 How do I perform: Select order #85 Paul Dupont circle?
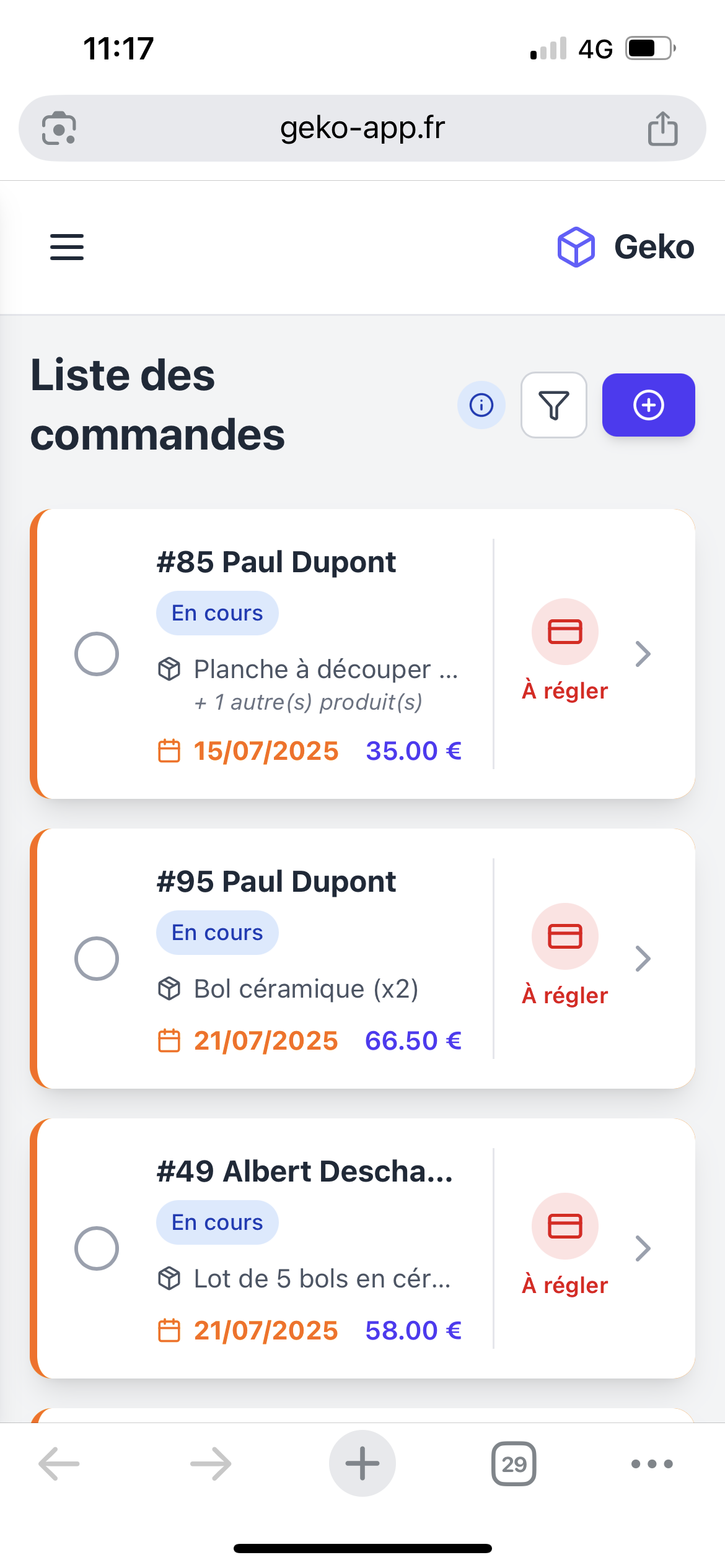coord(97,653)
